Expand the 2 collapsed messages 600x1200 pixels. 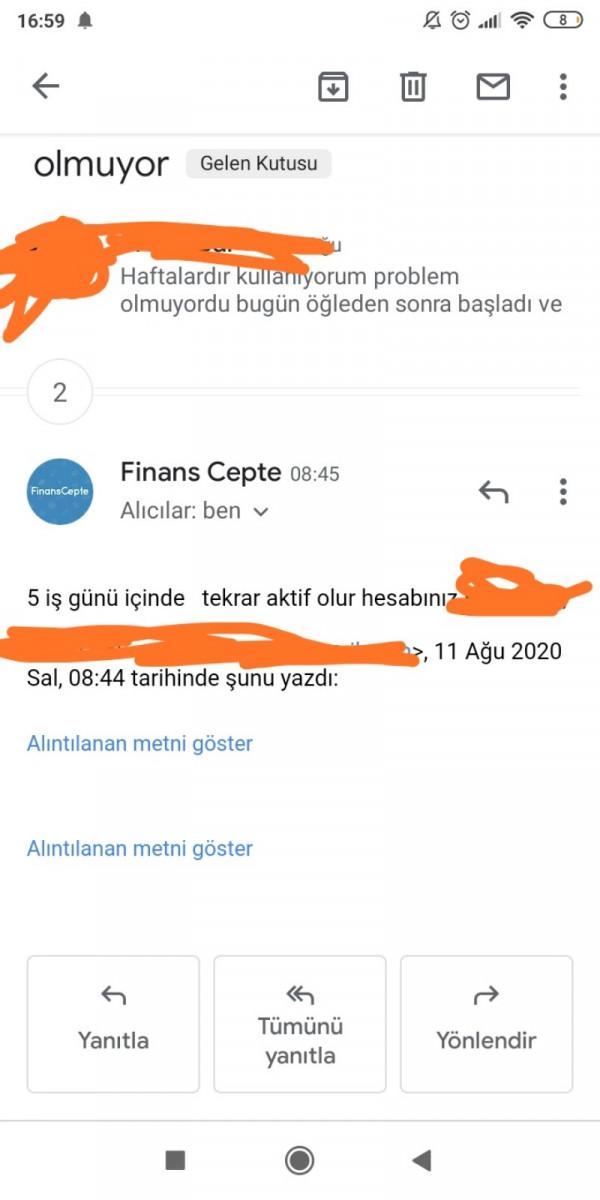point(60,392)
